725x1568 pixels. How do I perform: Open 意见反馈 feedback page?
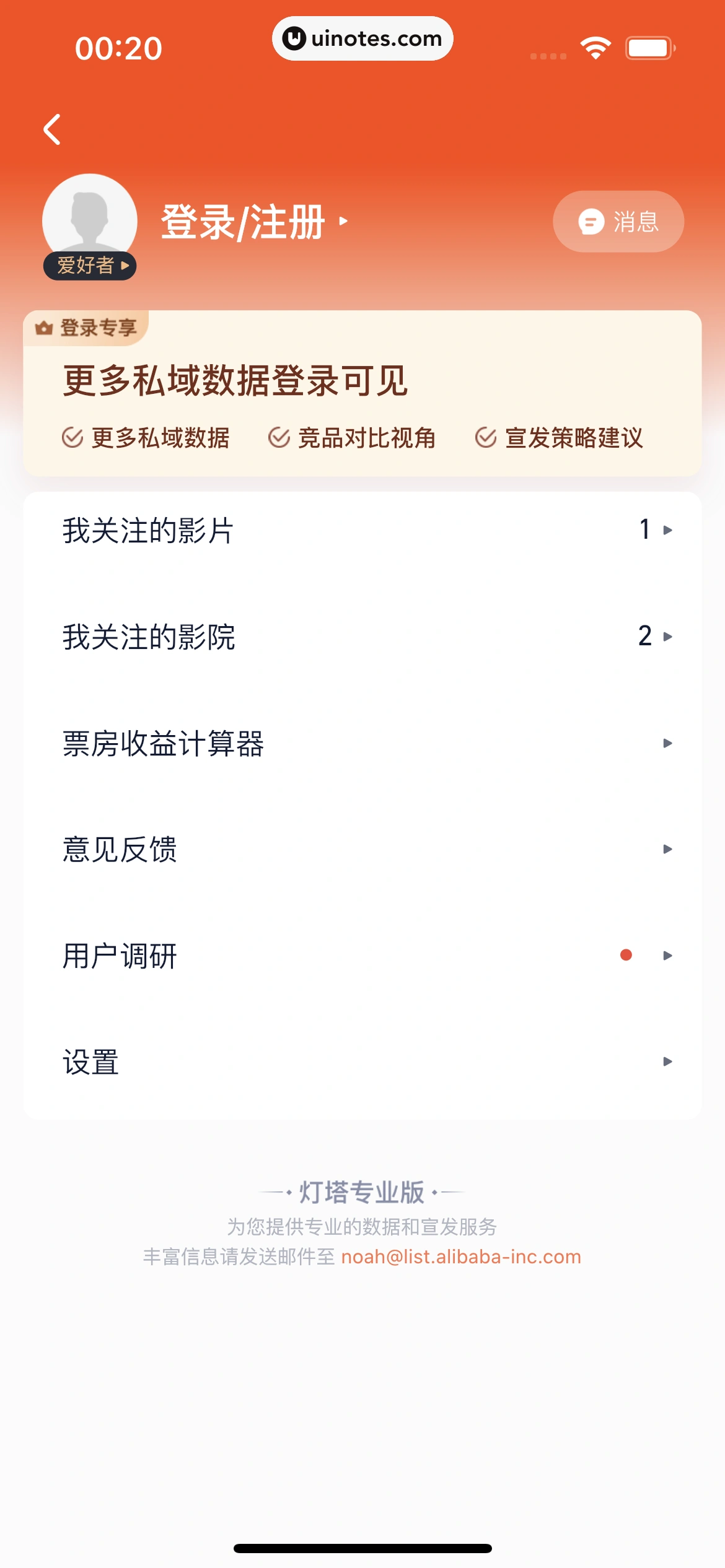pos(362,849)
